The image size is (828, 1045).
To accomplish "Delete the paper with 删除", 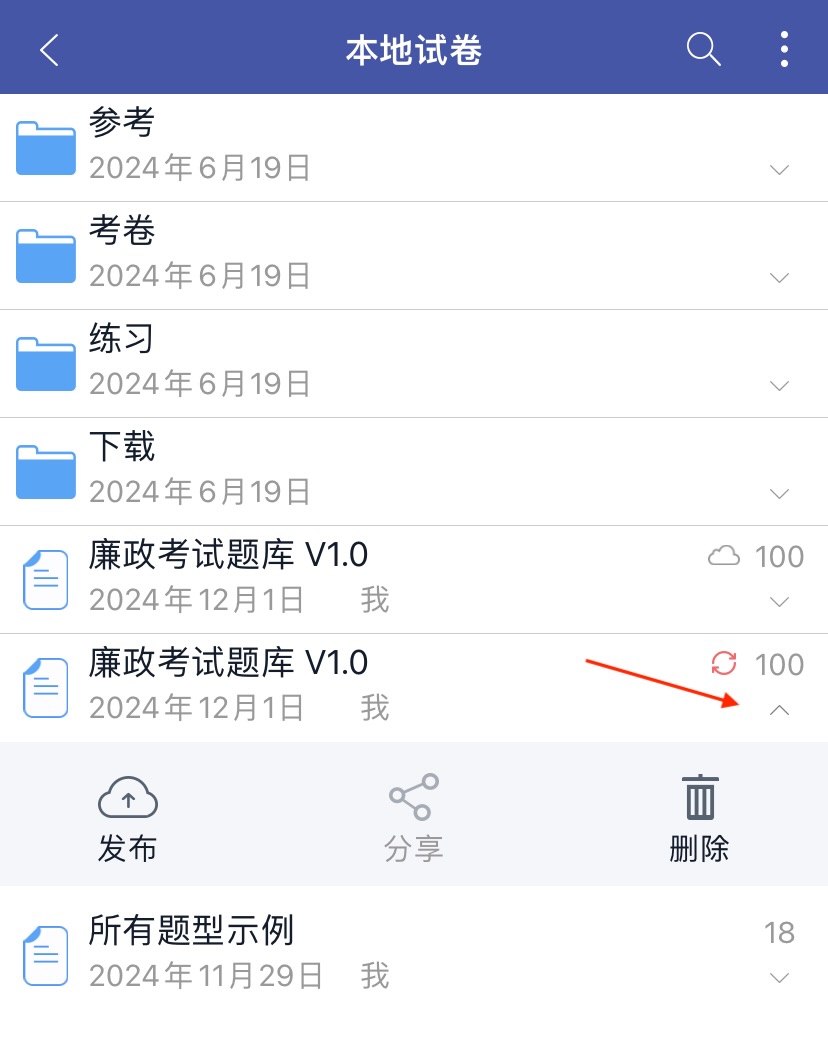I will [x=699, y=817].
